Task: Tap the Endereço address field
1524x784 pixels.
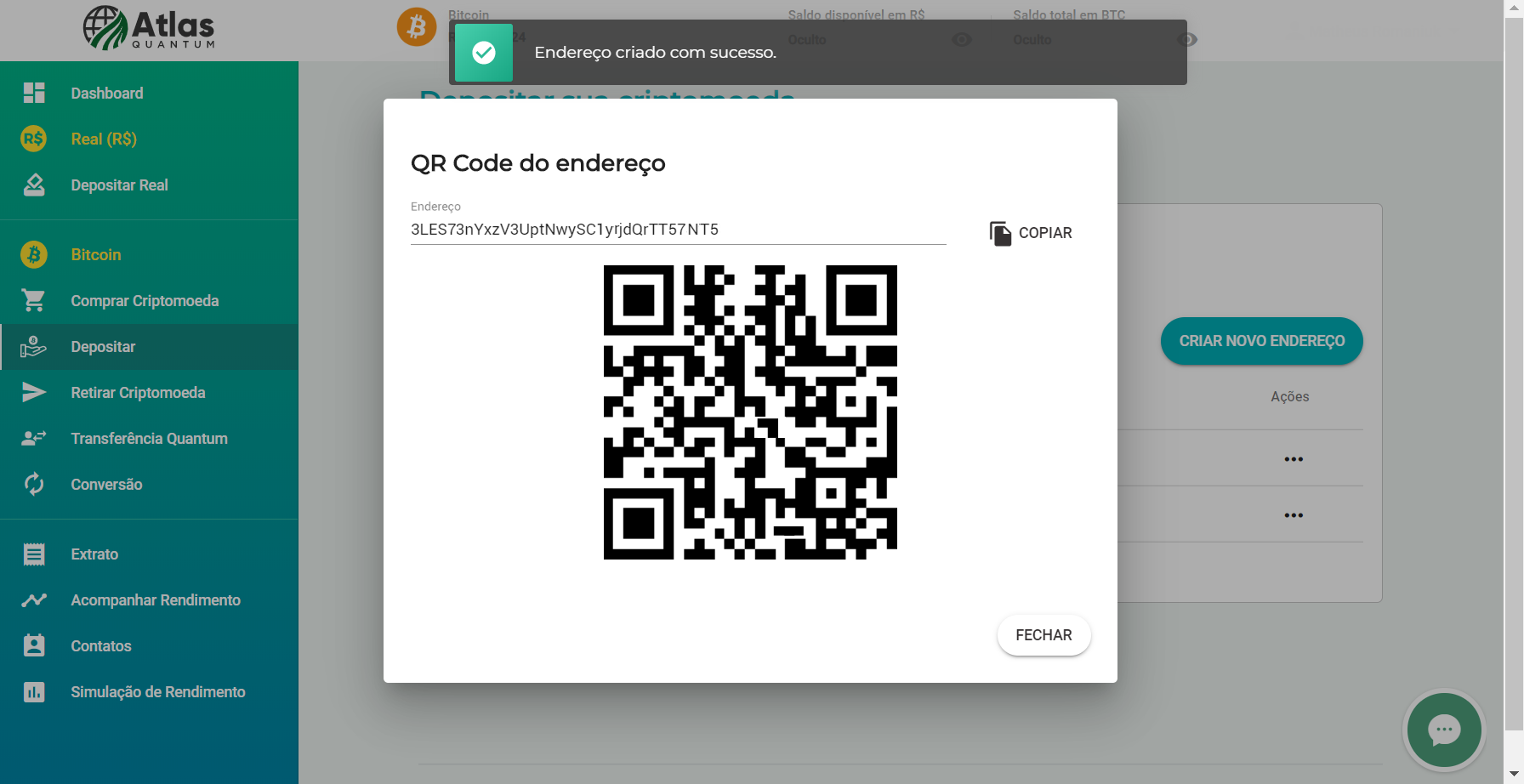Action: click(x=677, y=230)
